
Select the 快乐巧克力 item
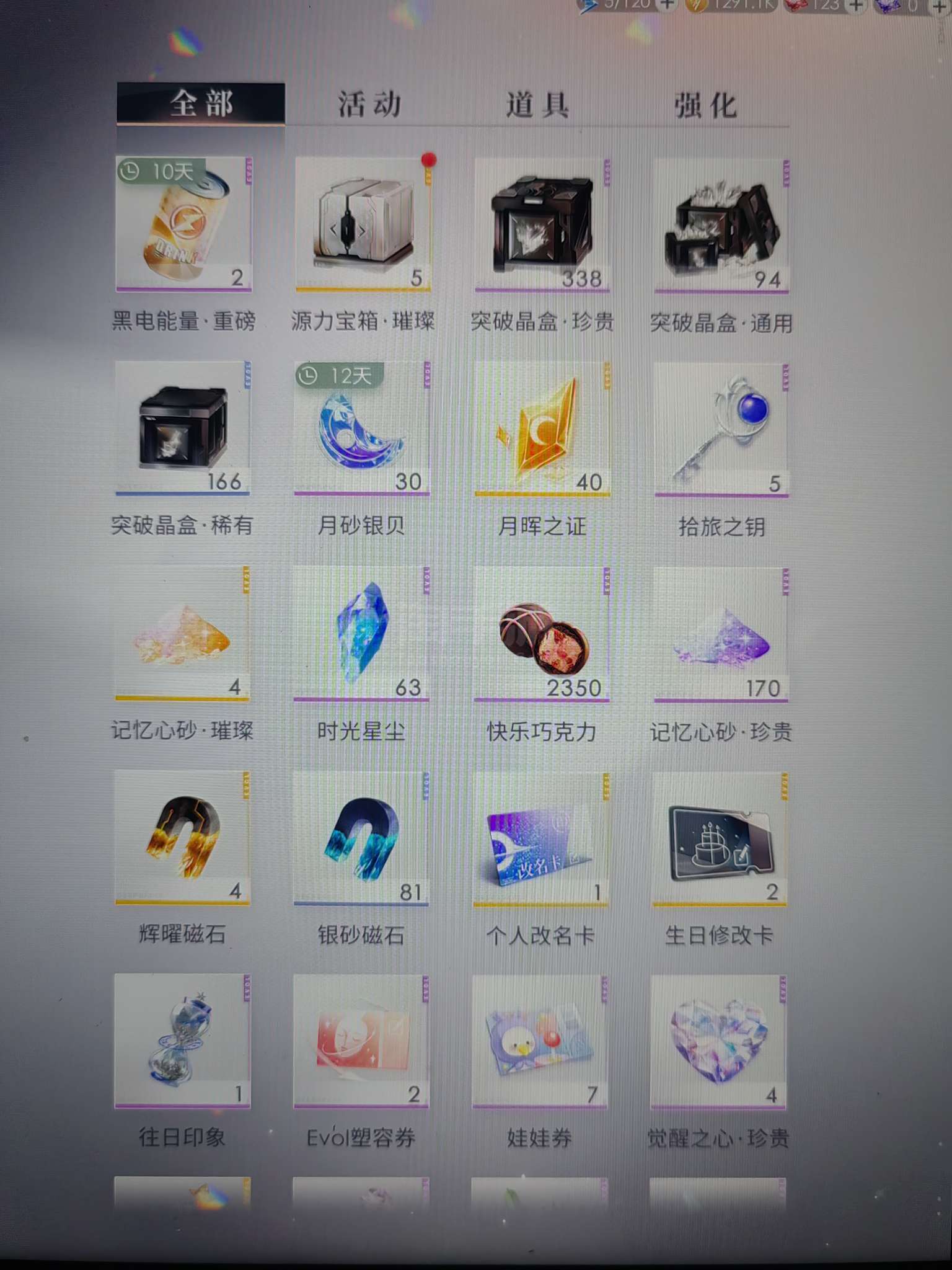click(x=542, y=634)
